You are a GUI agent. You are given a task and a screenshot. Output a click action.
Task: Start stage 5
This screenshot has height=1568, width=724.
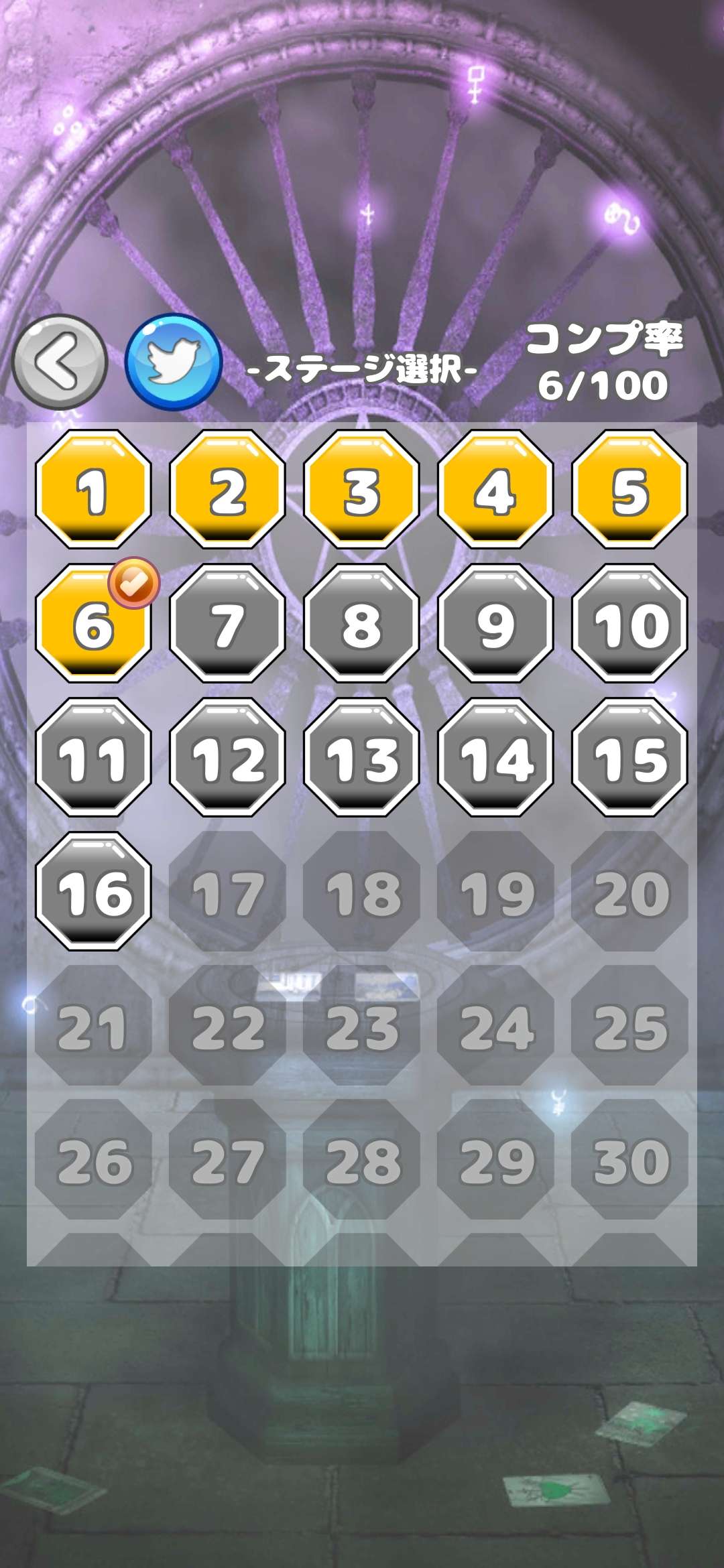(629, 489)
